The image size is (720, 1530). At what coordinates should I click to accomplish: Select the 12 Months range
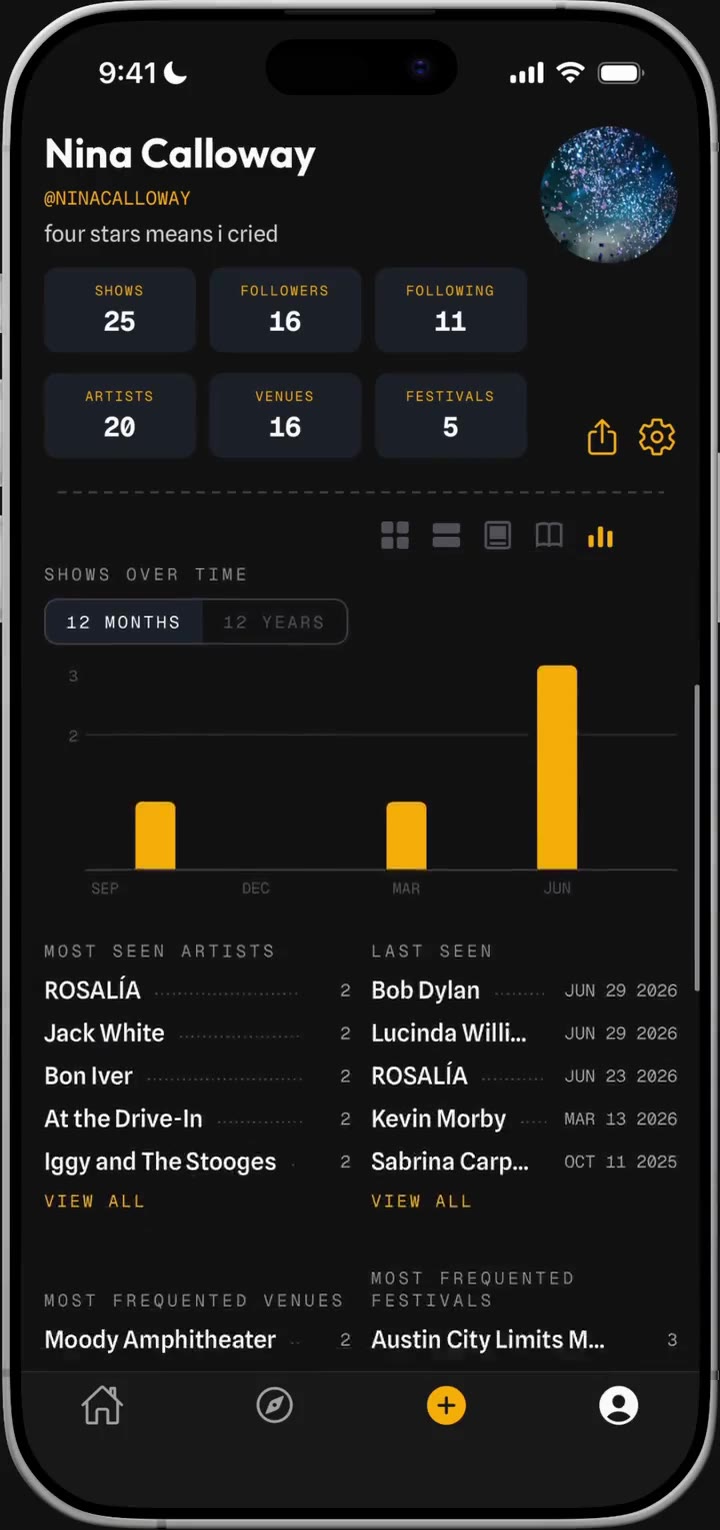[x=124, y=622]
